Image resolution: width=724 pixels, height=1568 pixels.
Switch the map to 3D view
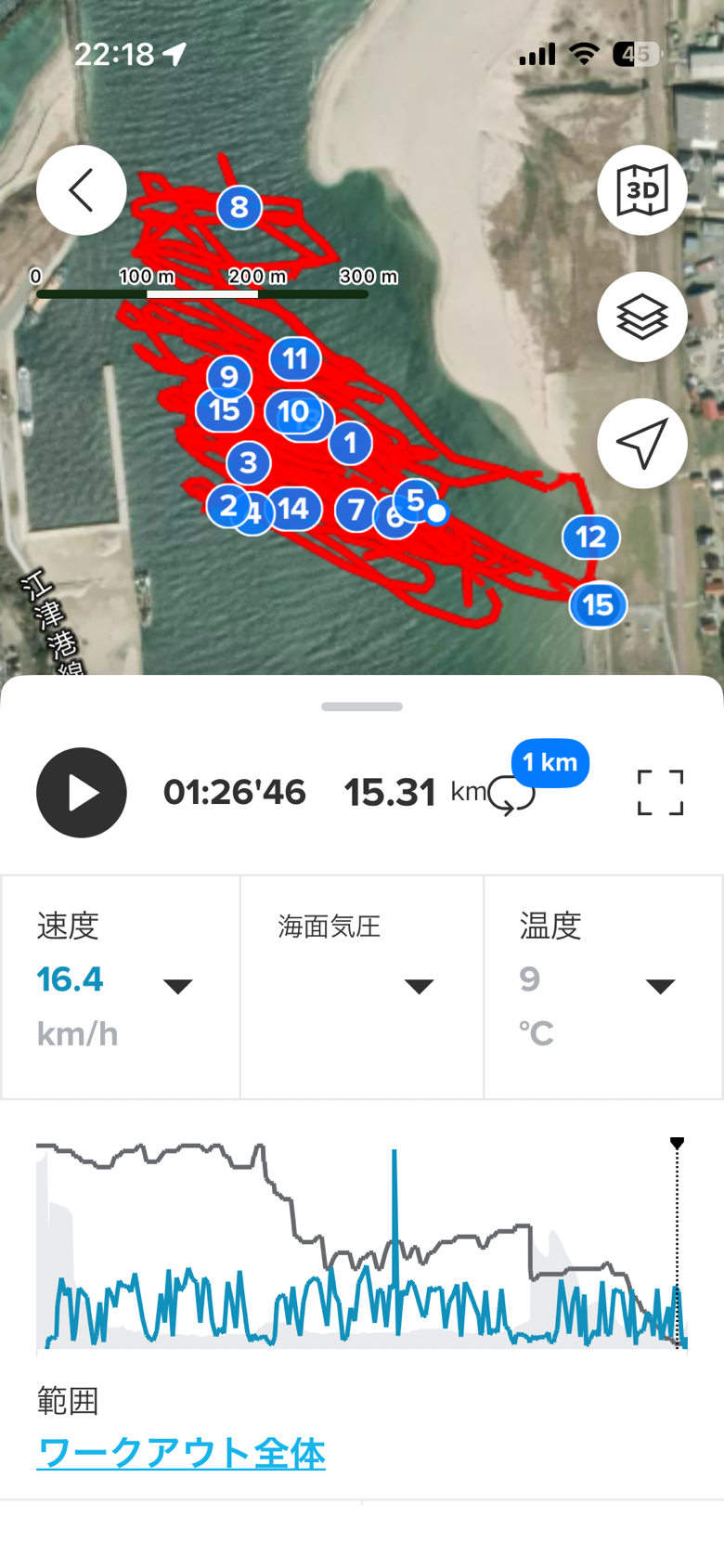[x=641, y=190]
